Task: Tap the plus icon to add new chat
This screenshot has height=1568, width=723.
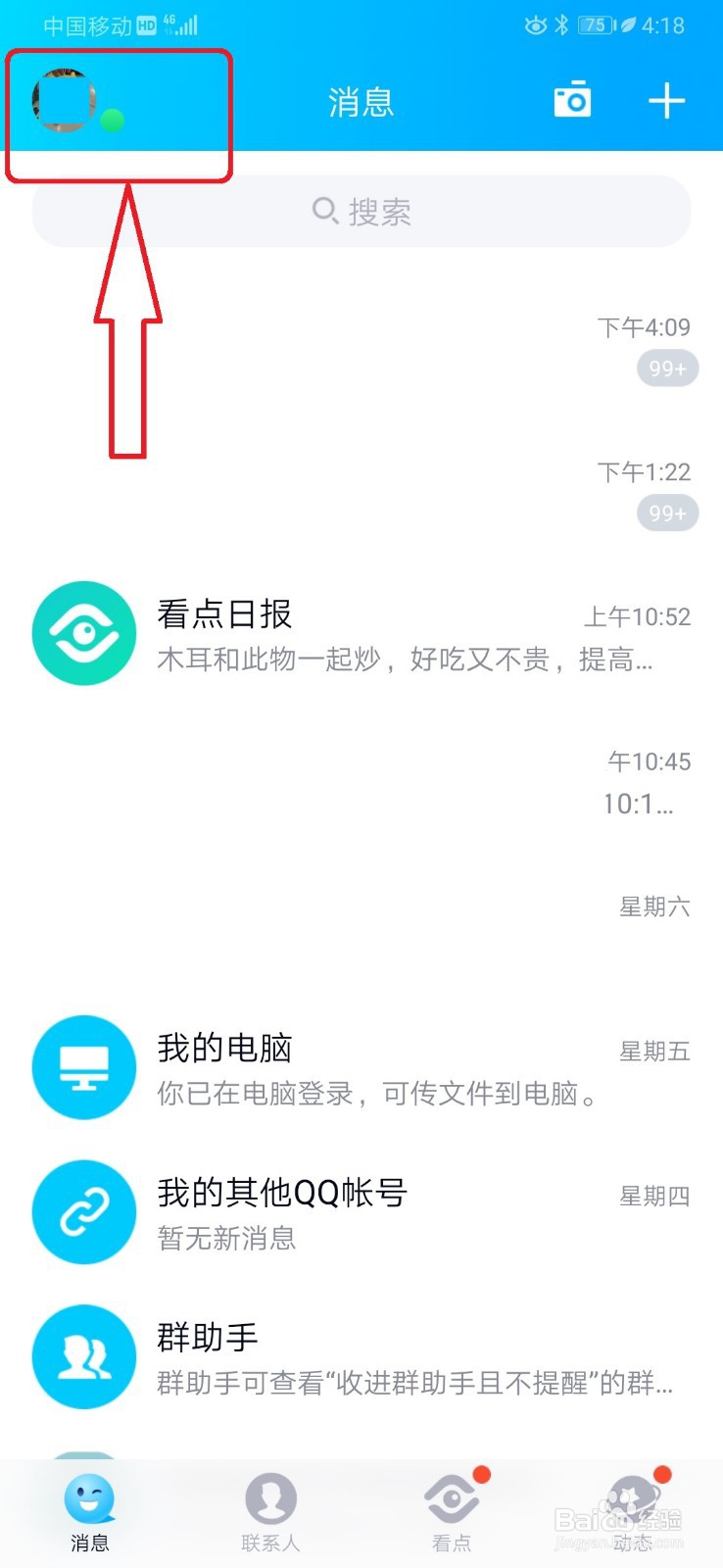Action: point(667,99)
